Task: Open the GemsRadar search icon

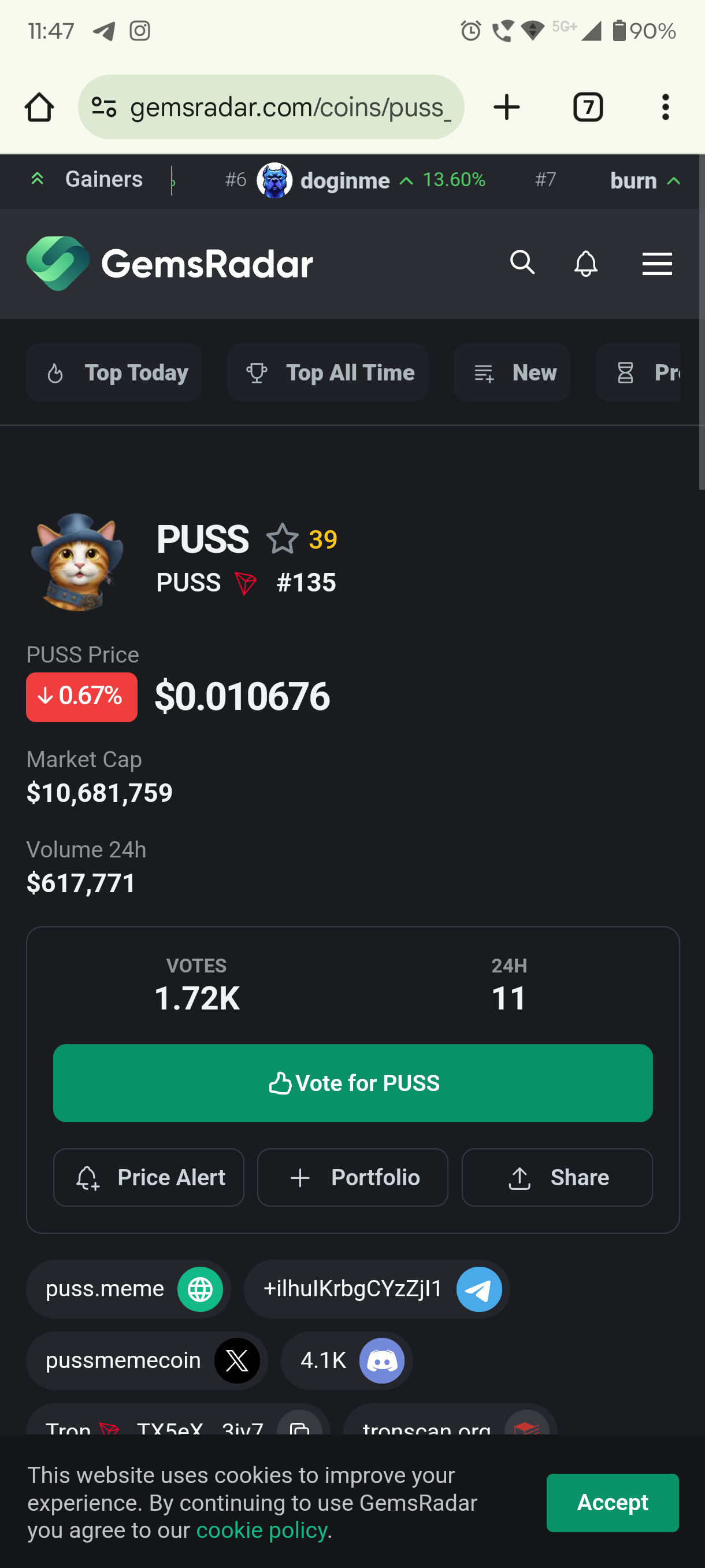Action: (x=522, y=263)
